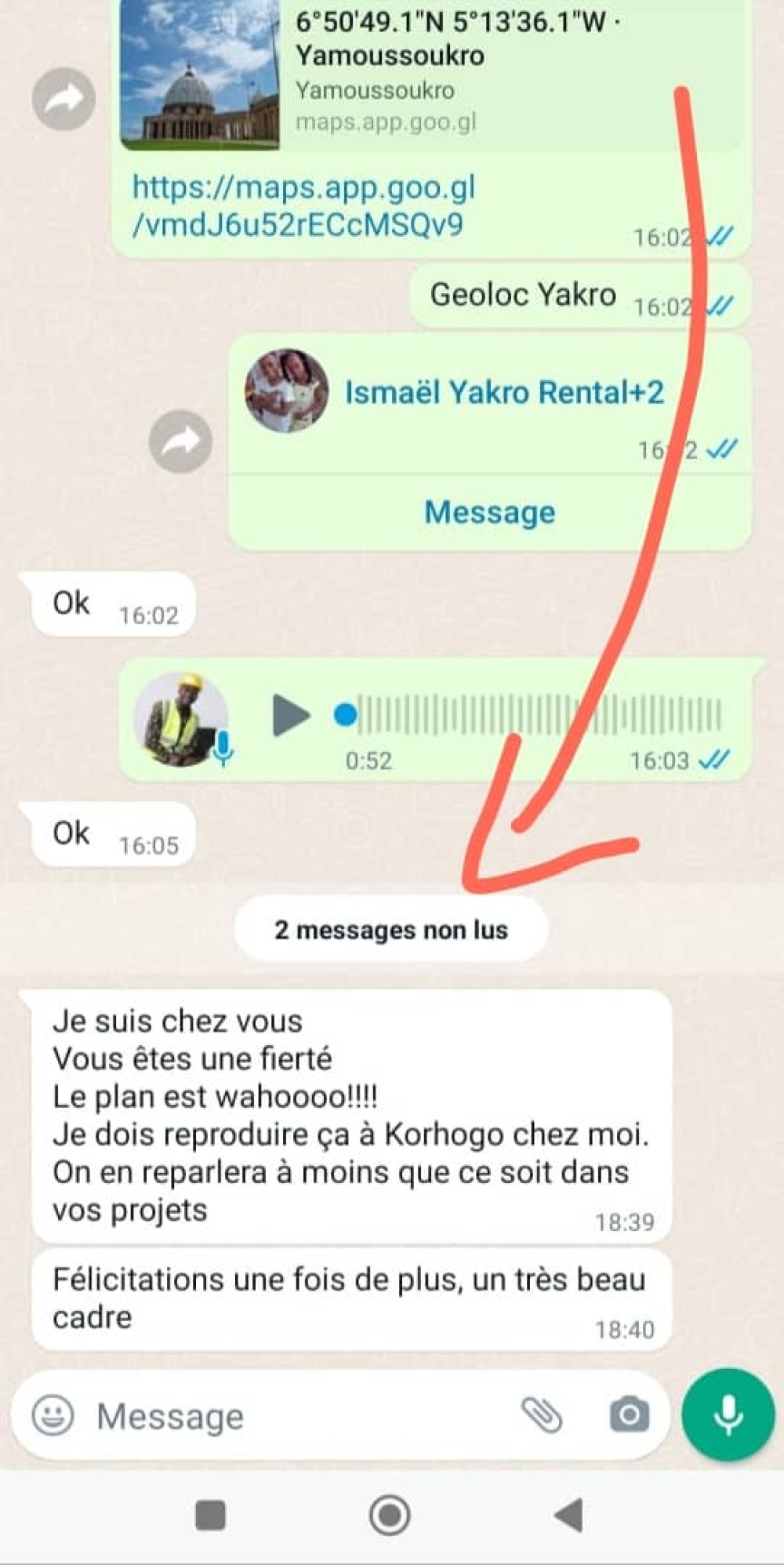Play the 0:52 voice message
The width and height of the screenshot is (784, 1565).
coord(291,715)
